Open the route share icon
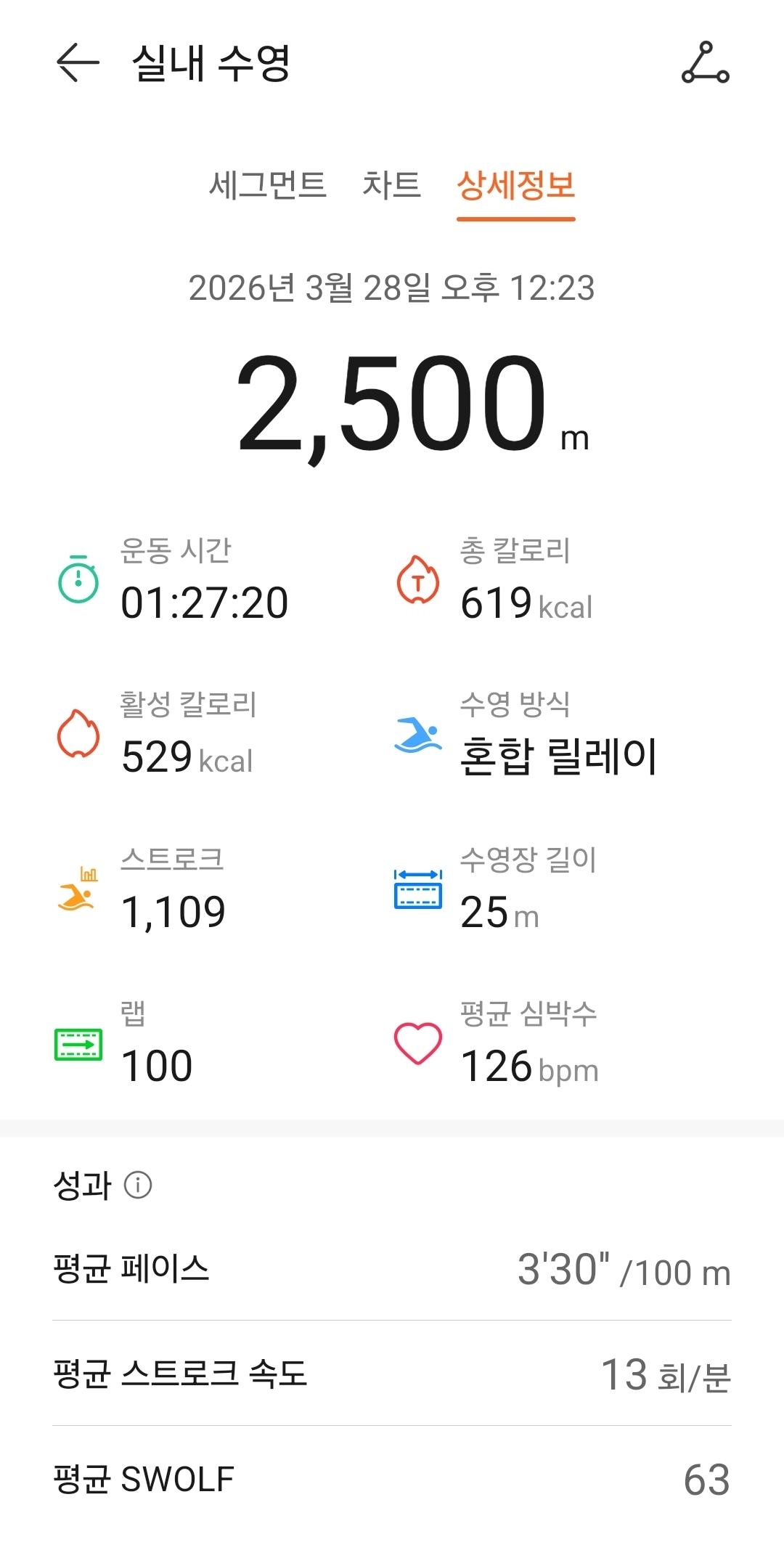 (x=705, y=62)
